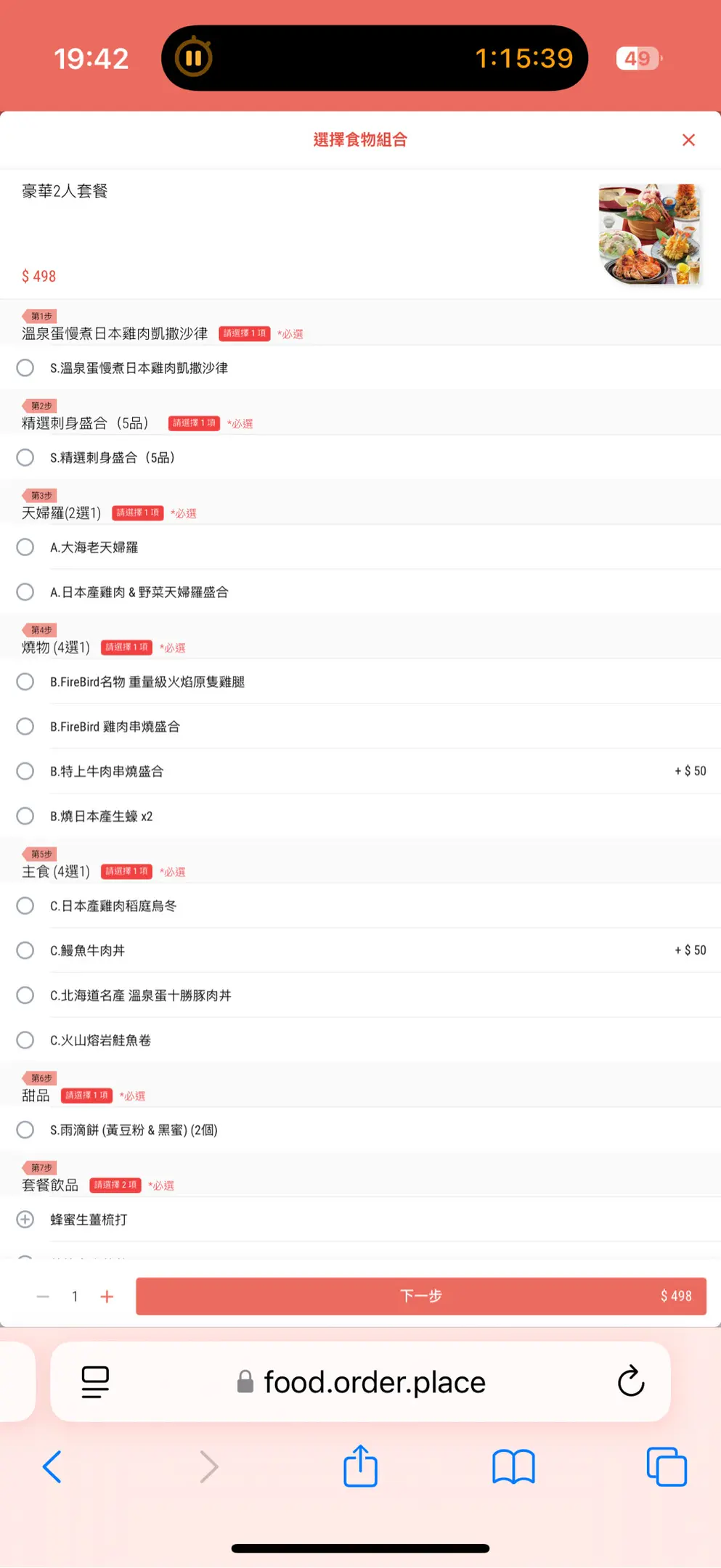Screen dimensions: 721x1568
Task: Choose C.日本產雞肉稻庭烏冬
Action: click(360, 906)
